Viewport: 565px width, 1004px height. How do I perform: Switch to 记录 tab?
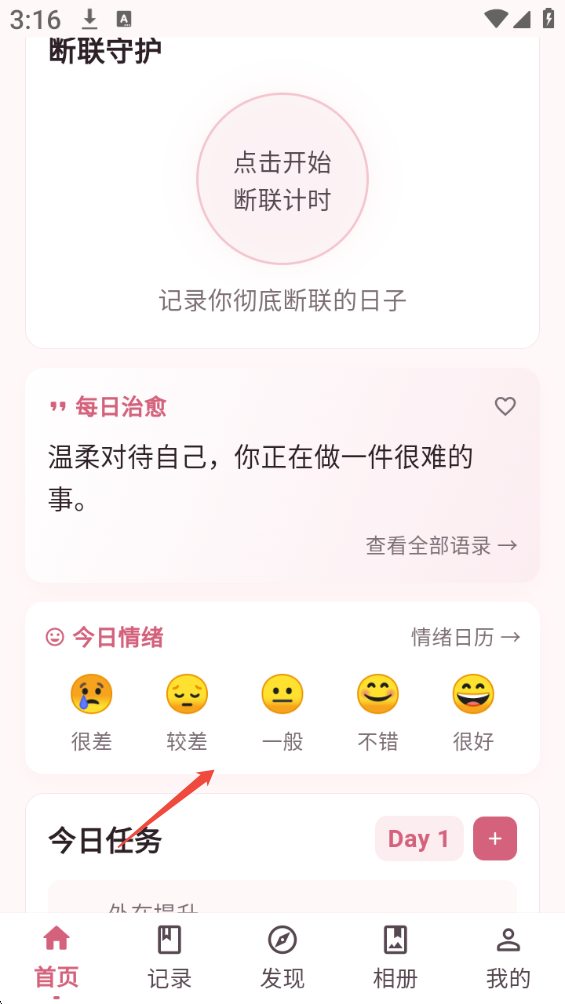pos(169,958)
